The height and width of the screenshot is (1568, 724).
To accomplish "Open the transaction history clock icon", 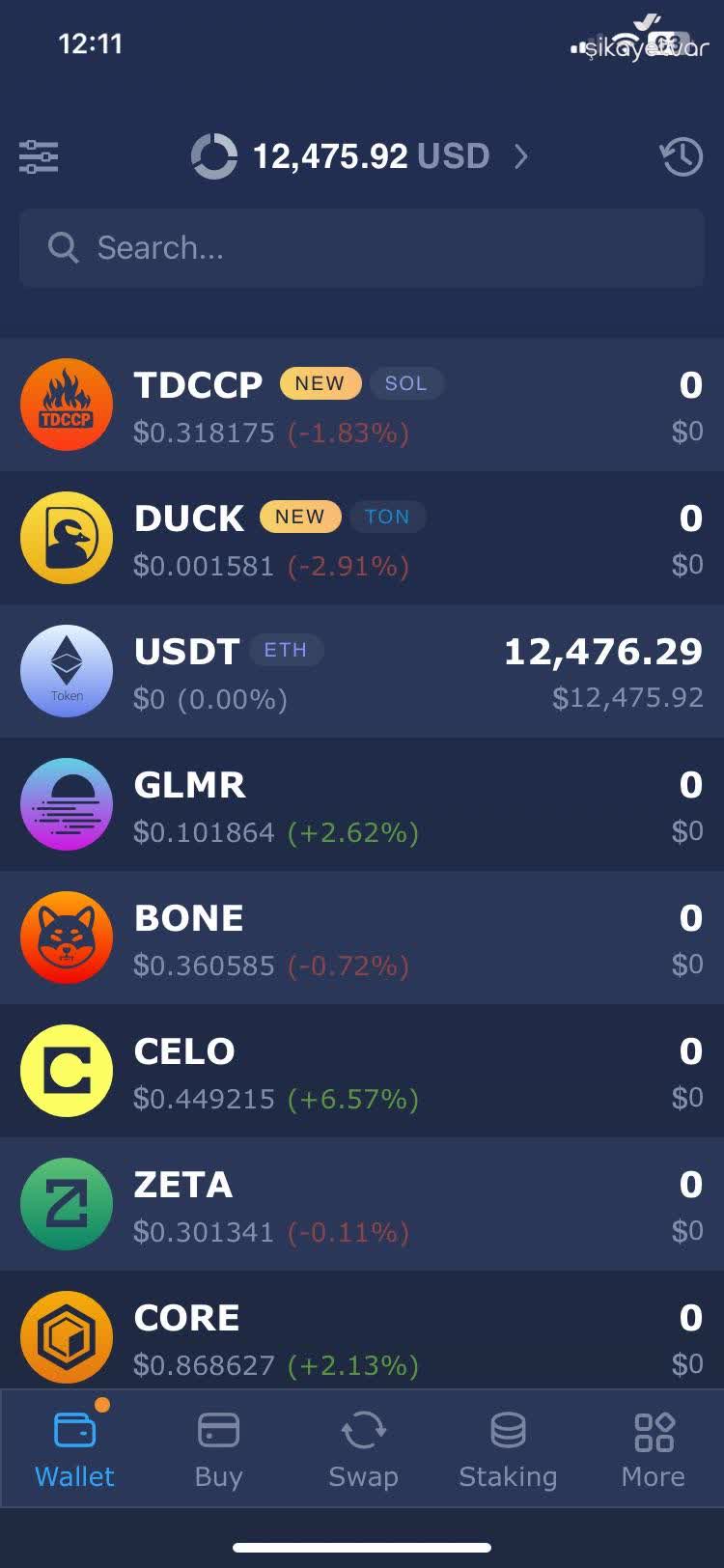I will [681, 156].
